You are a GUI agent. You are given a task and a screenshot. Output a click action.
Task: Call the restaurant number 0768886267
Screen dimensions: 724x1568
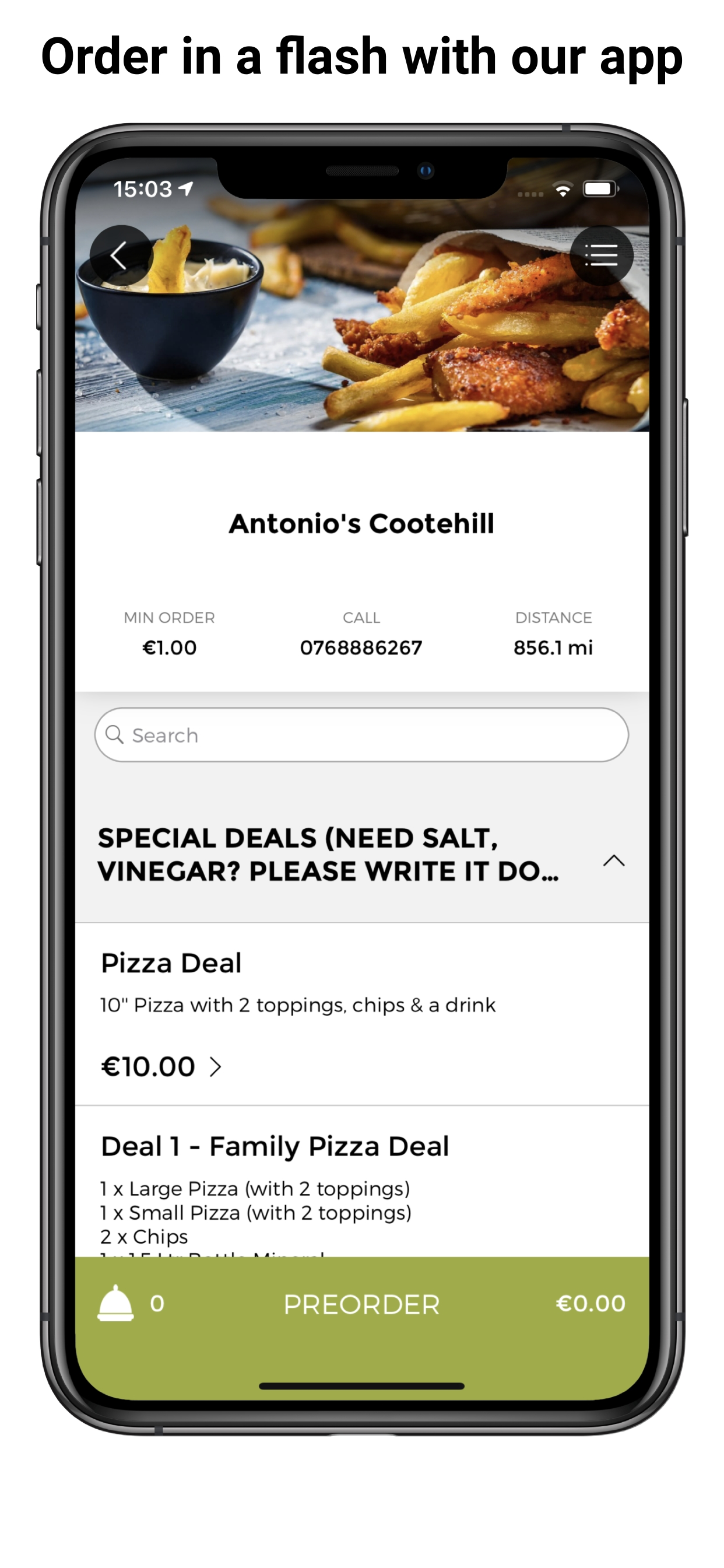pyautogui.click(x=362, y=647)
